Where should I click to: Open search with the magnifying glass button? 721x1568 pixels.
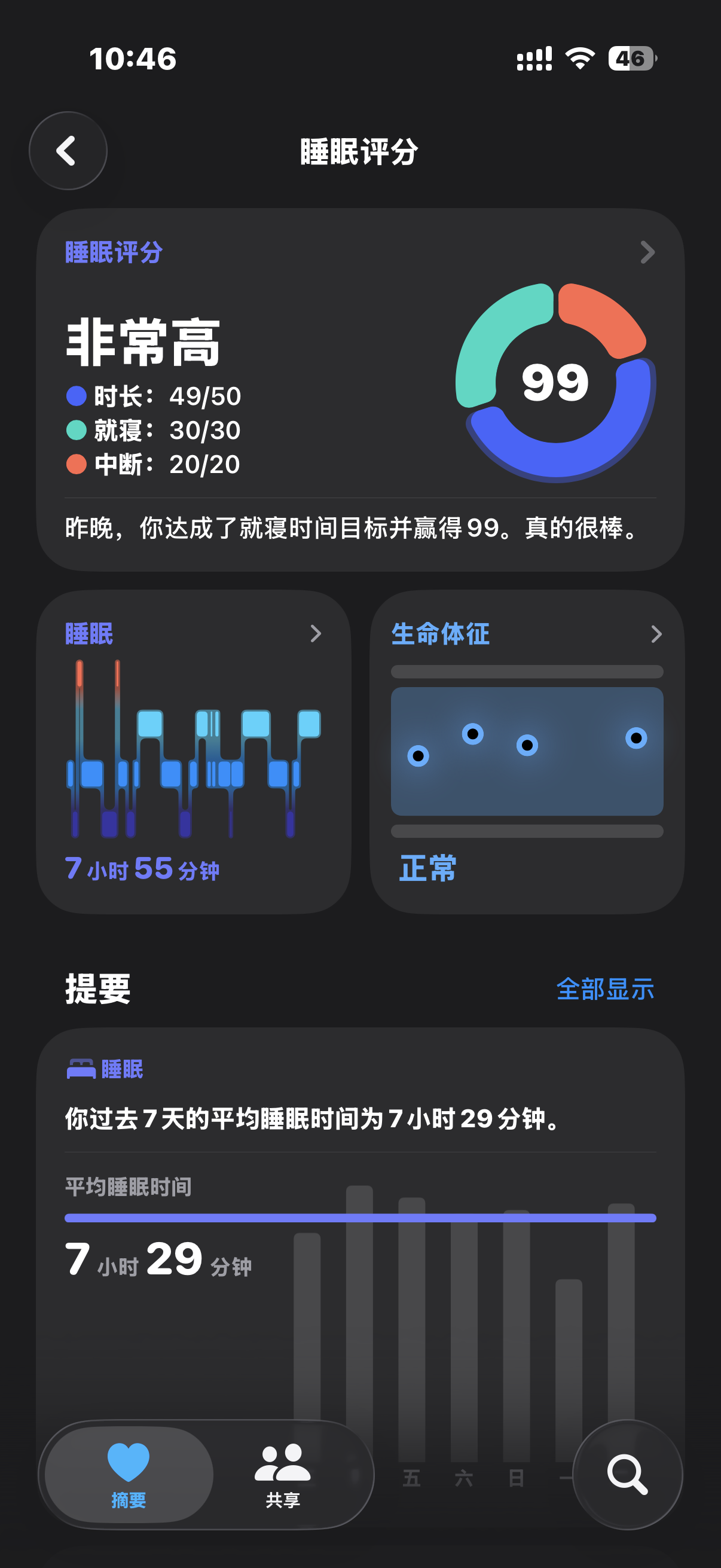[627, 1473]
